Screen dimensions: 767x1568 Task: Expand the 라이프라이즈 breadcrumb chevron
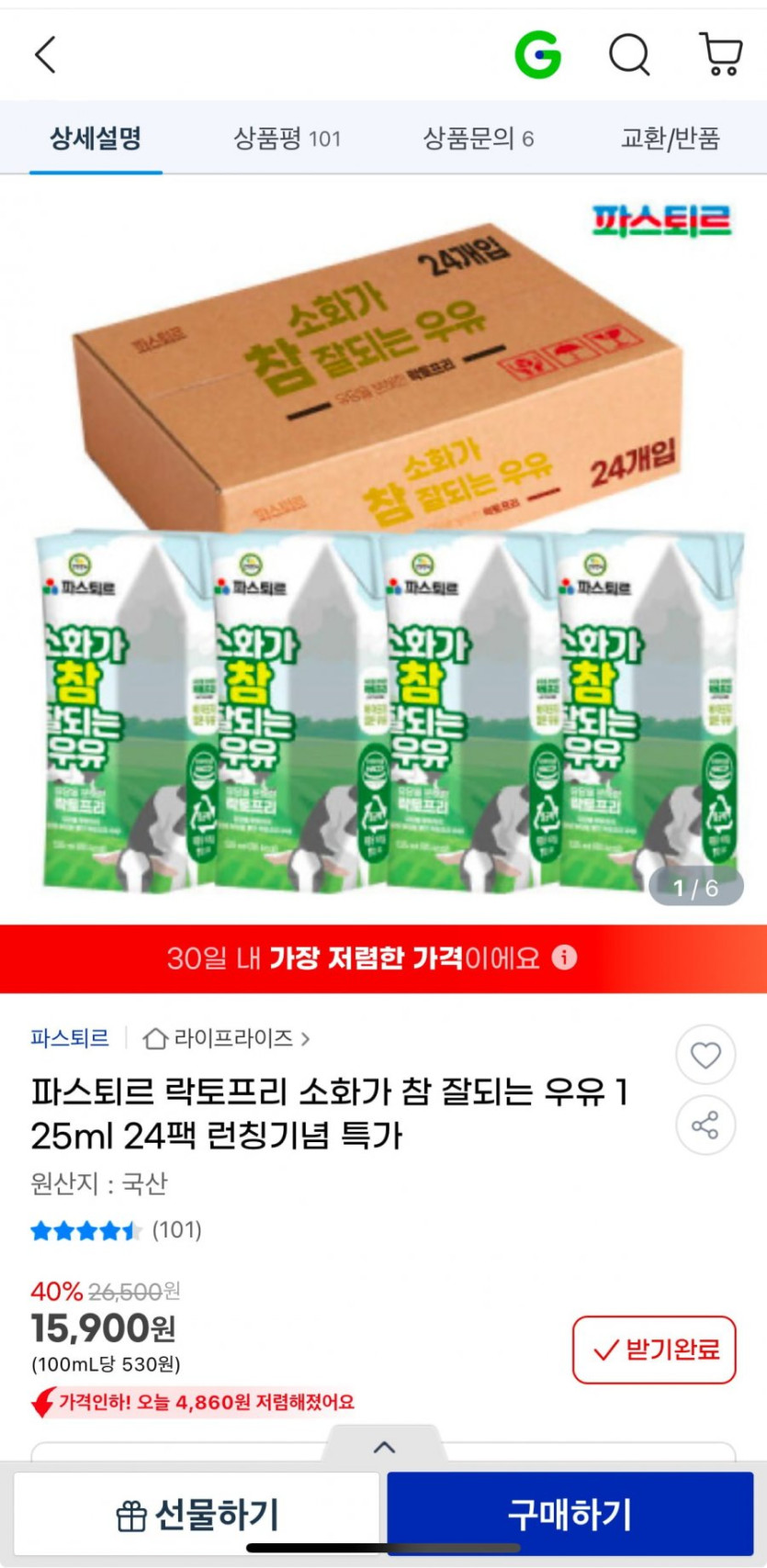307,1038
